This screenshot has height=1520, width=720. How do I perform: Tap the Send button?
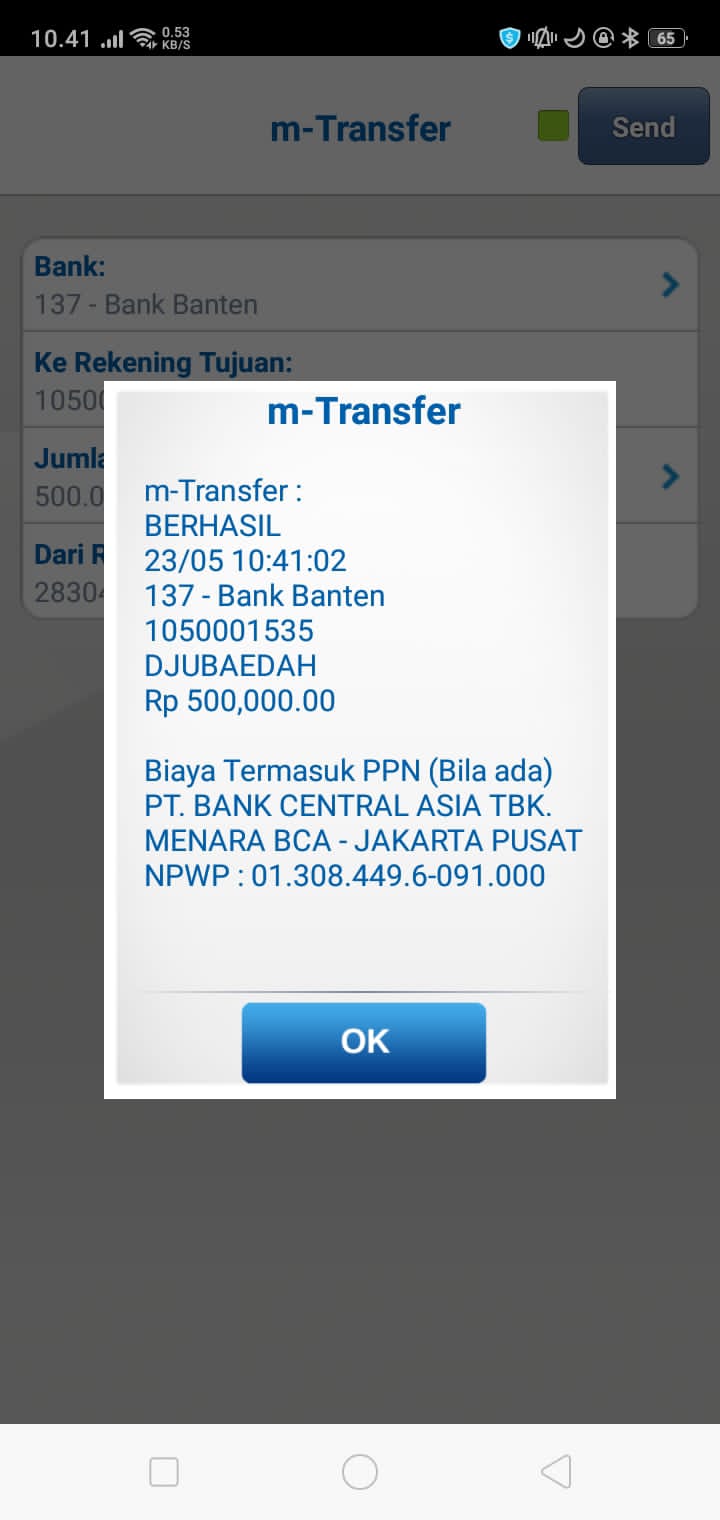643,127
